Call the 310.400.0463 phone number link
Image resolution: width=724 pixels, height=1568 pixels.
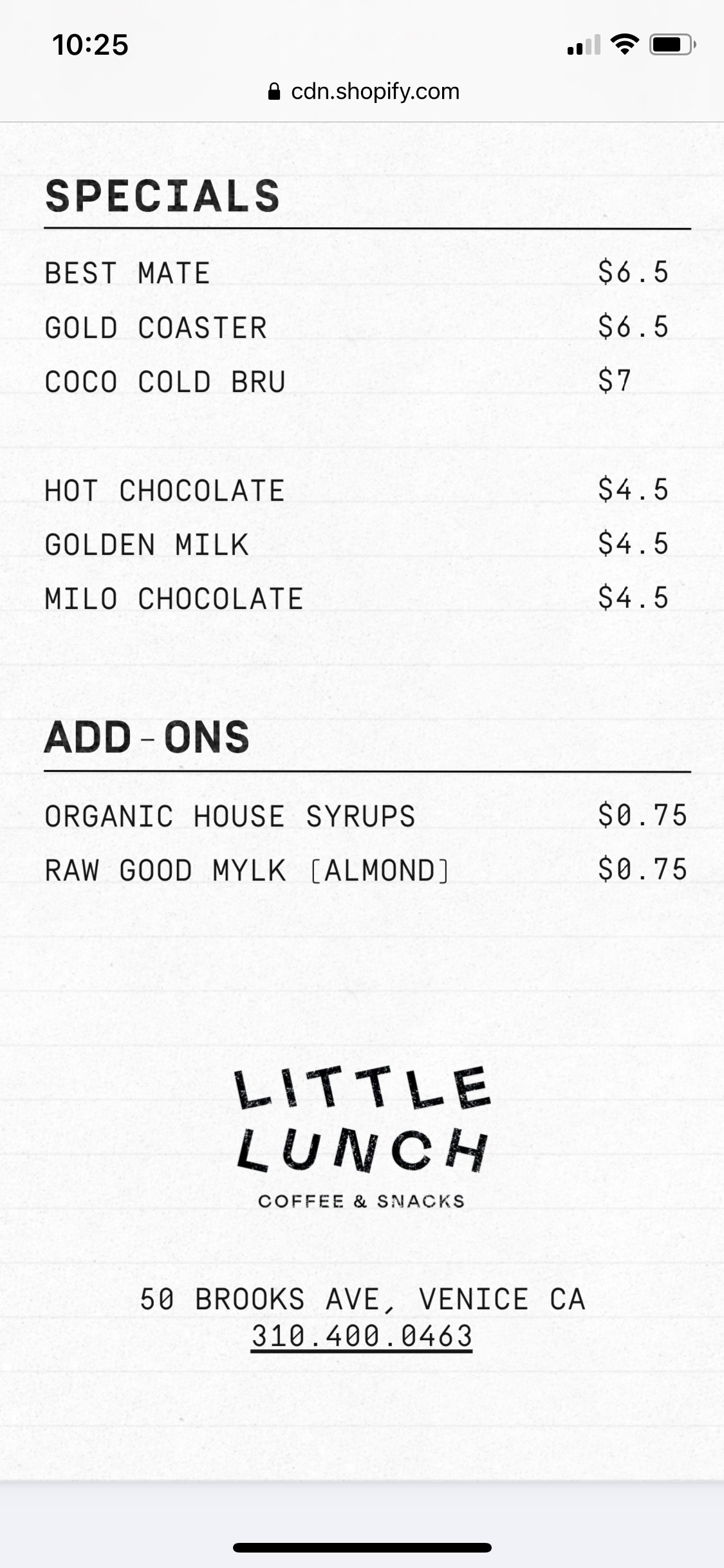[362, 1336]
